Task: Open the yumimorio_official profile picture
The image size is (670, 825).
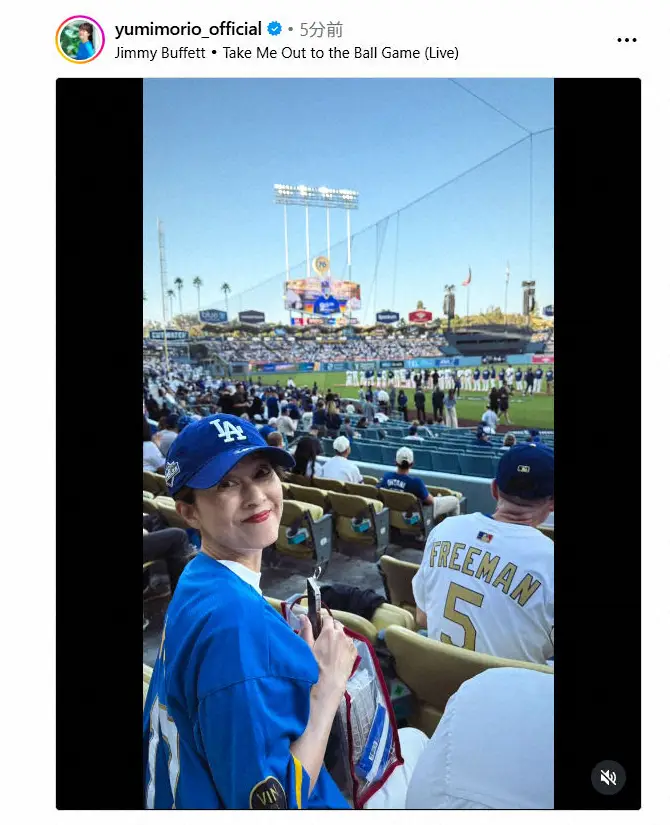Action: 80,40
